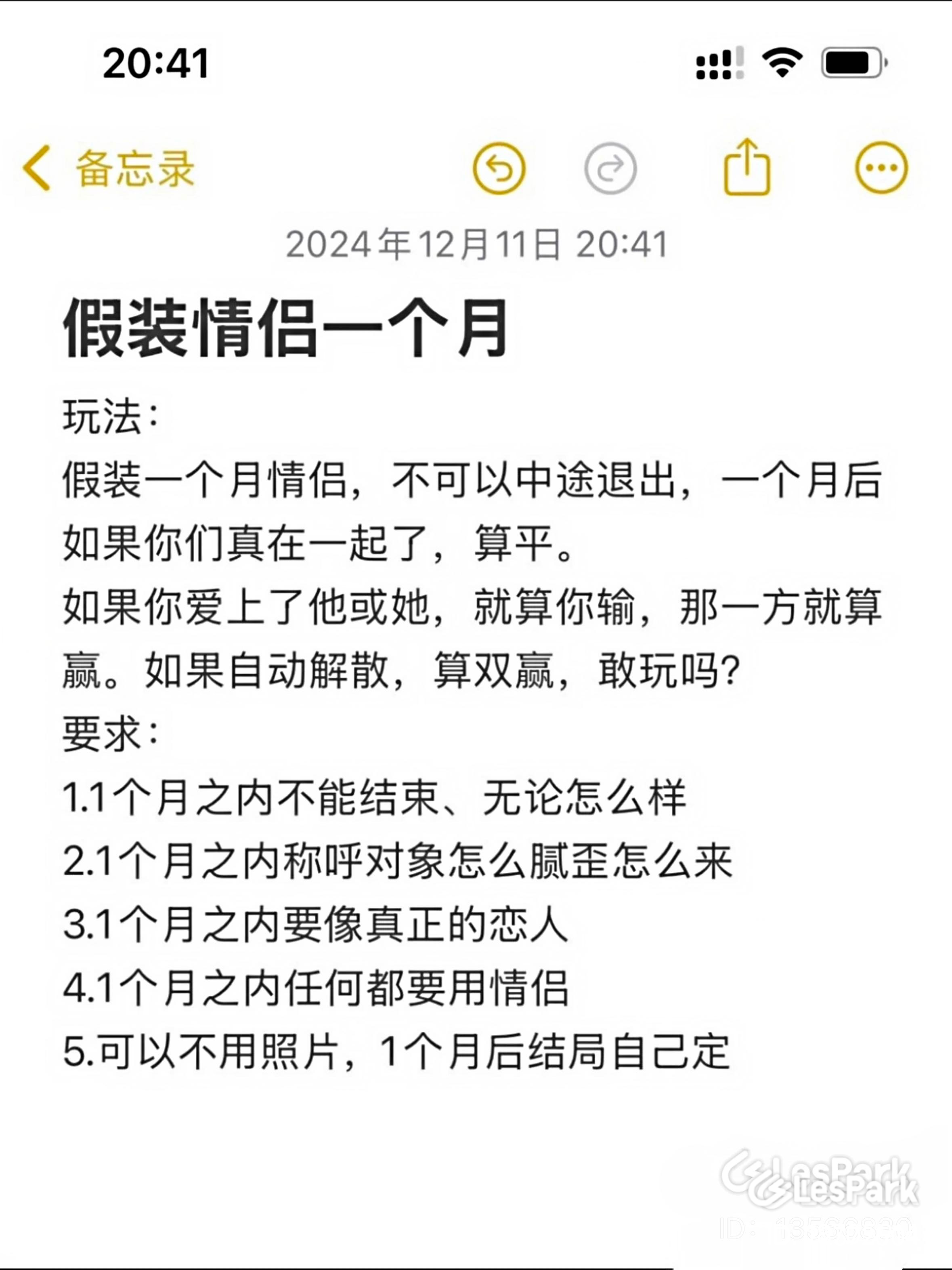952x1270 pixels.
Task: Undo the last edit in the note
Action: coord(499,168)
